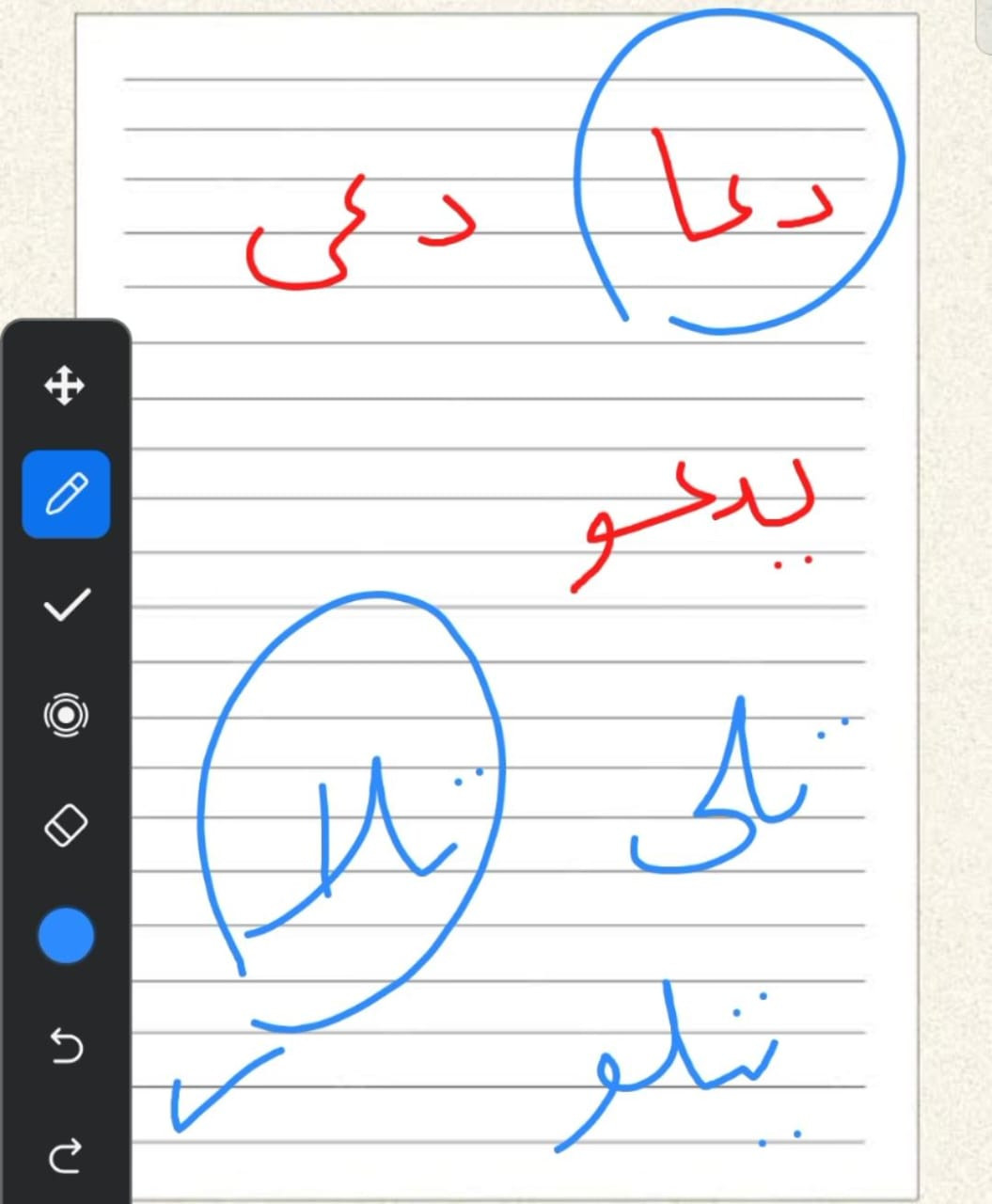Open the laser pointer tool
The image size is (992, 1204).
(x=66, y=716)
